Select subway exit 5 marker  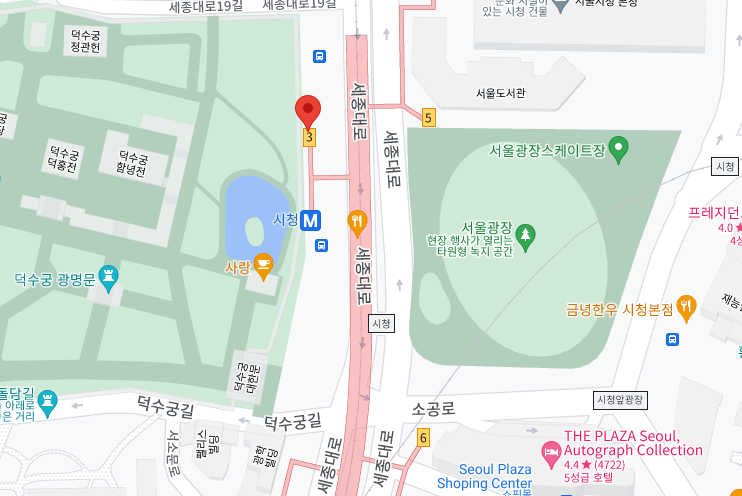coord(429,118)
